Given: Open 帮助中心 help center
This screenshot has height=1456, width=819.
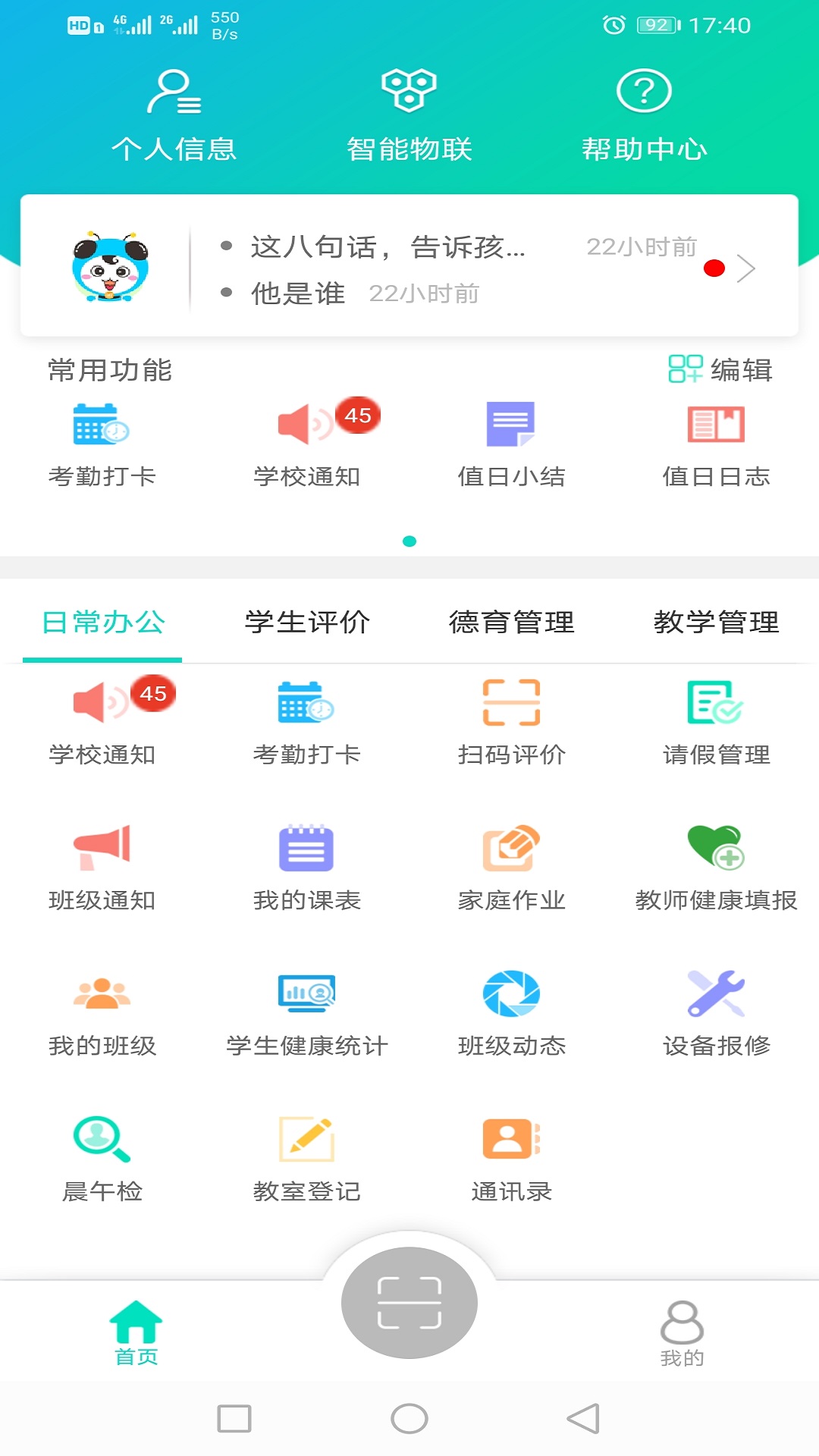Looking at the screenshot, I should (644, 114).
